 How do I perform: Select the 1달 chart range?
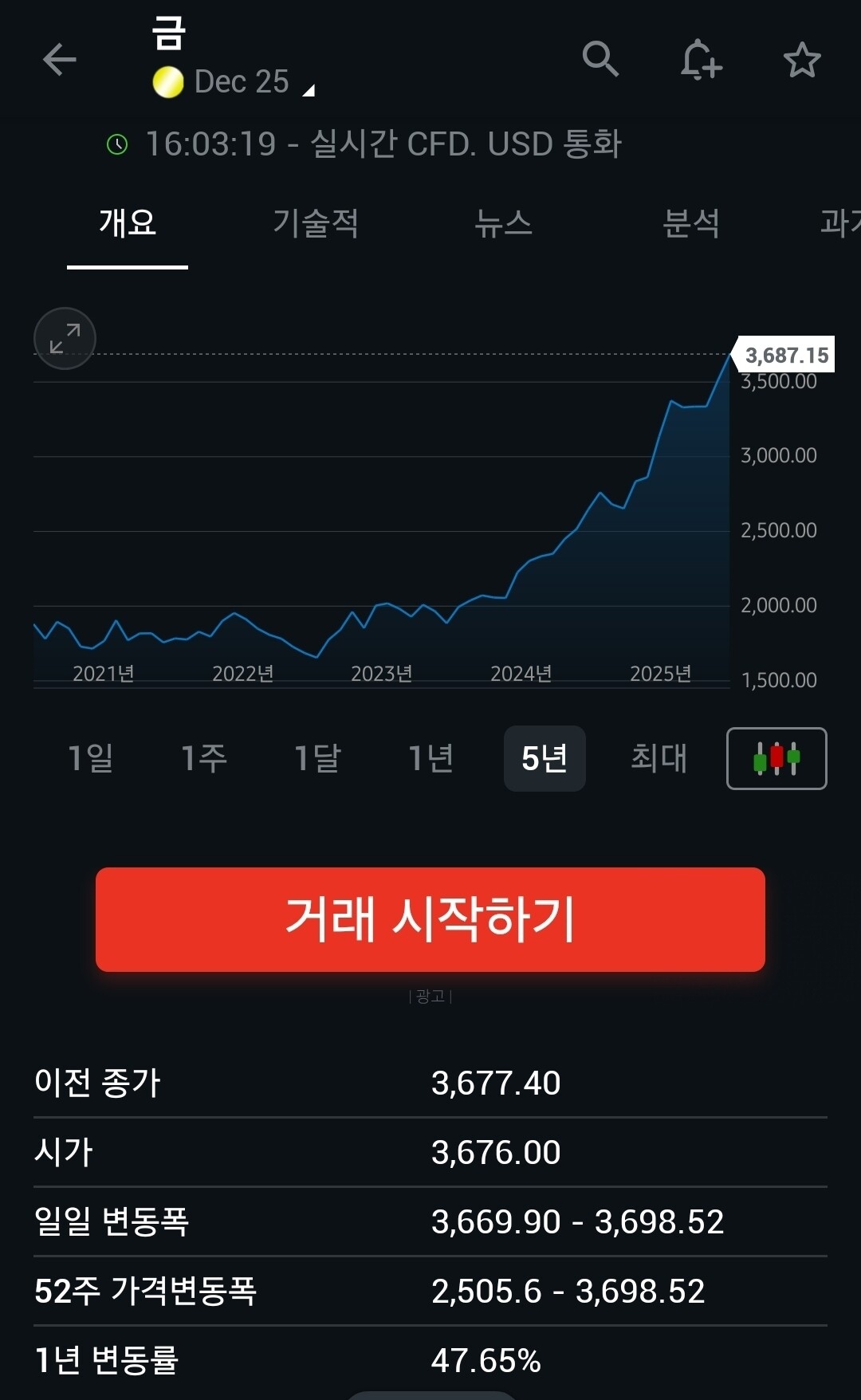(317, 758)
